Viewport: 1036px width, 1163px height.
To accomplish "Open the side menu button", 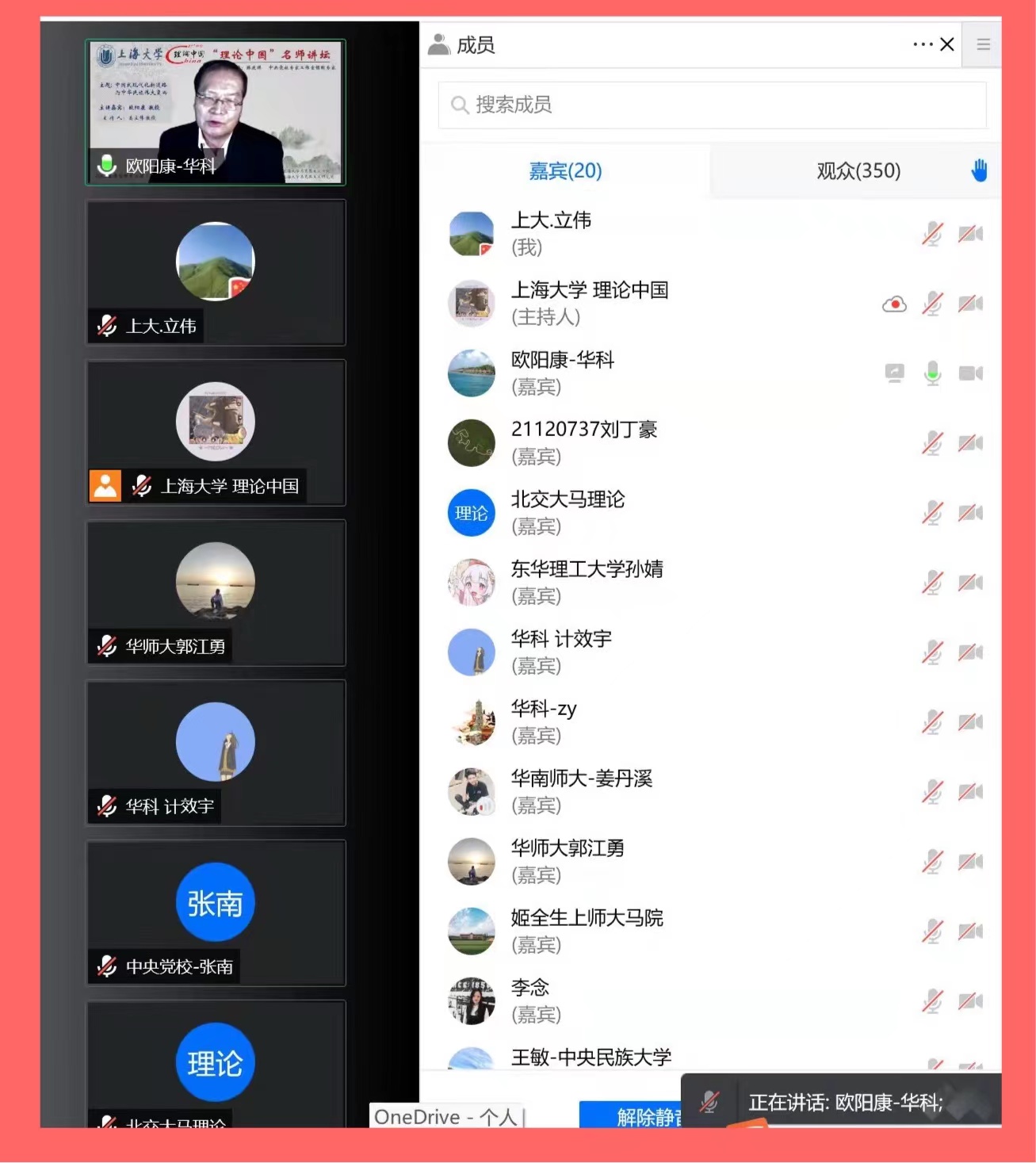I will coord(983,44).
